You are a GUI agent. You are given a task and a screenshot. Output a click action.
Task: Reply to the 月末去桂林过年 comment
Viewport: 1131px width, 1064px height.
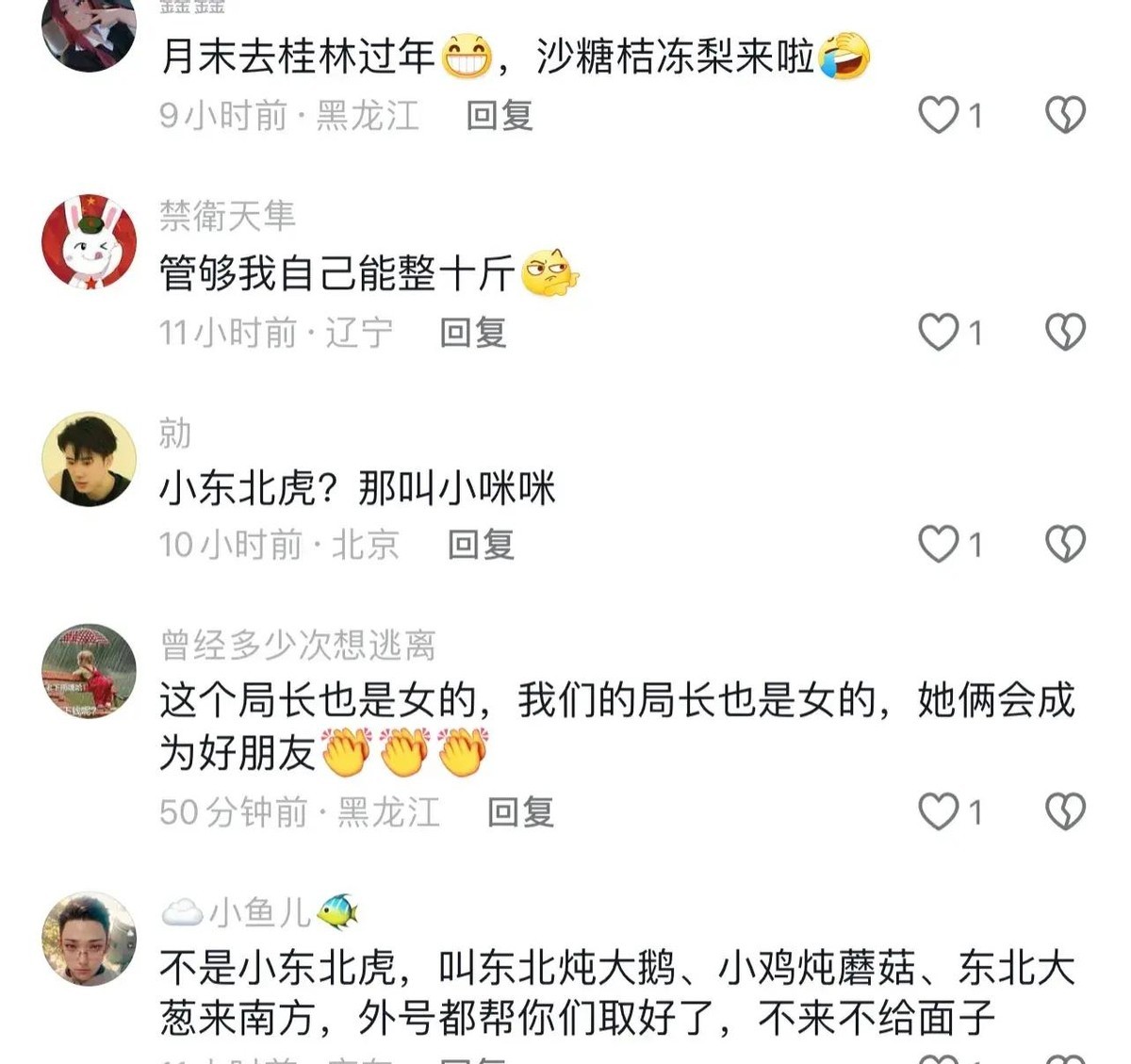(x=500, y=116)
